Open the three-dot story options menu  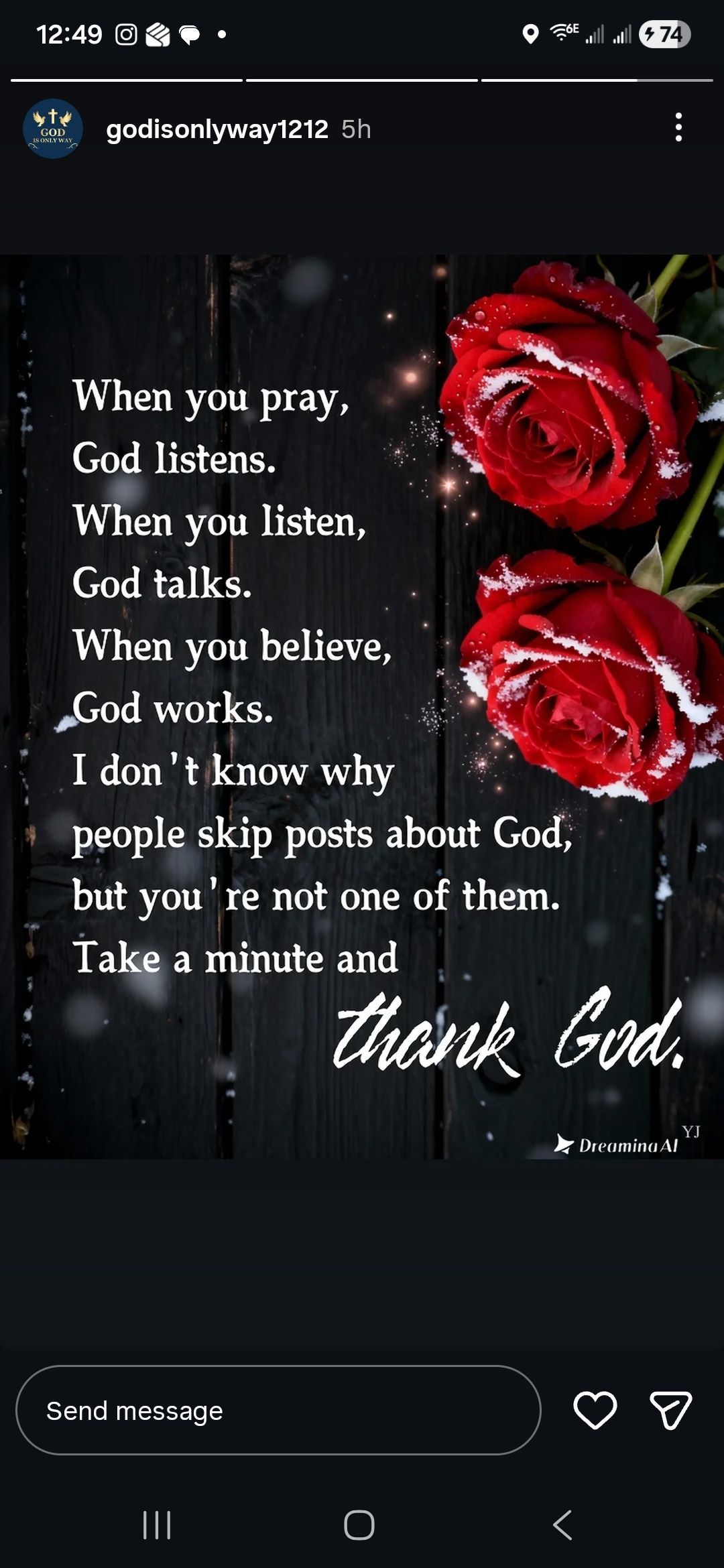point(678,127)
